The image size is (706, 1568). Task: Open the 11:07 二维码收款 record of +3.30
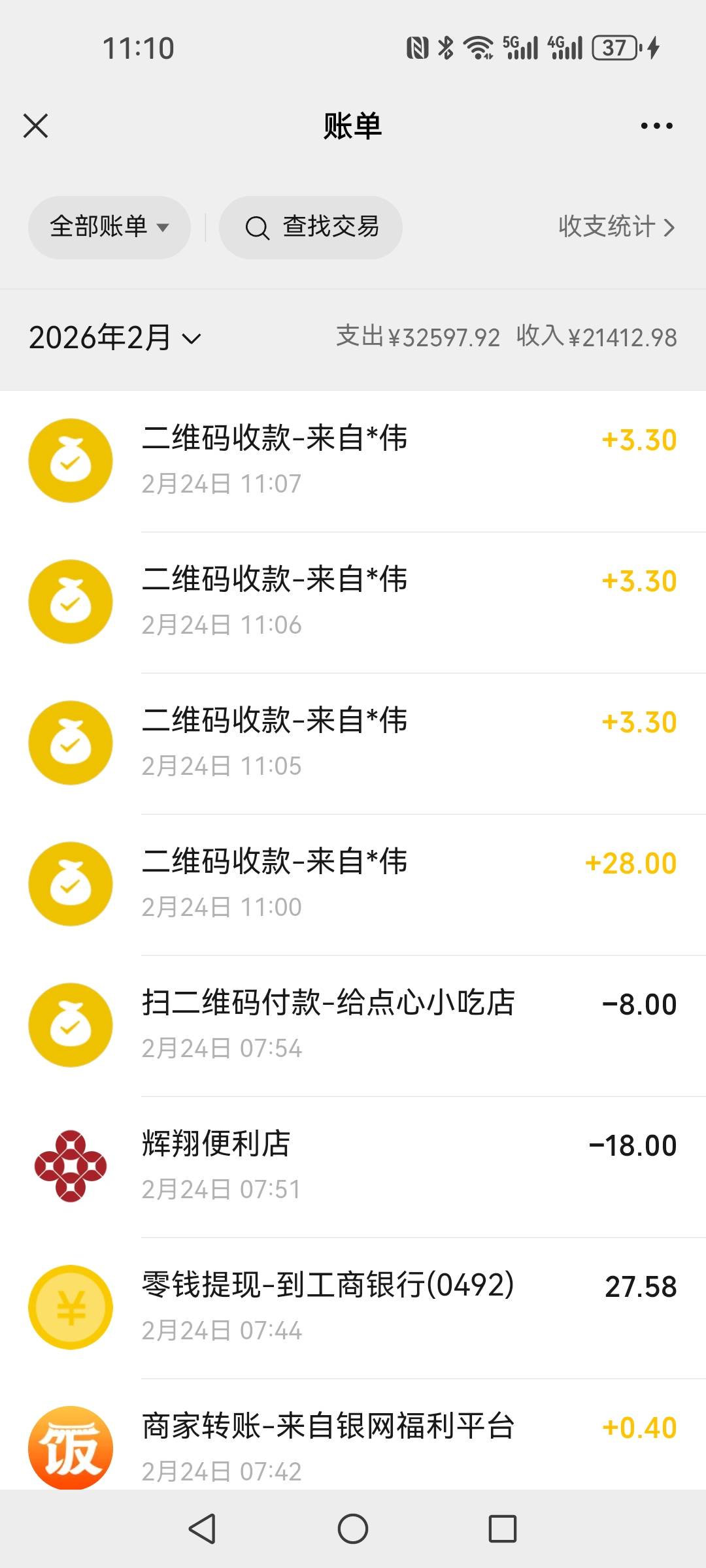[353, 461]
